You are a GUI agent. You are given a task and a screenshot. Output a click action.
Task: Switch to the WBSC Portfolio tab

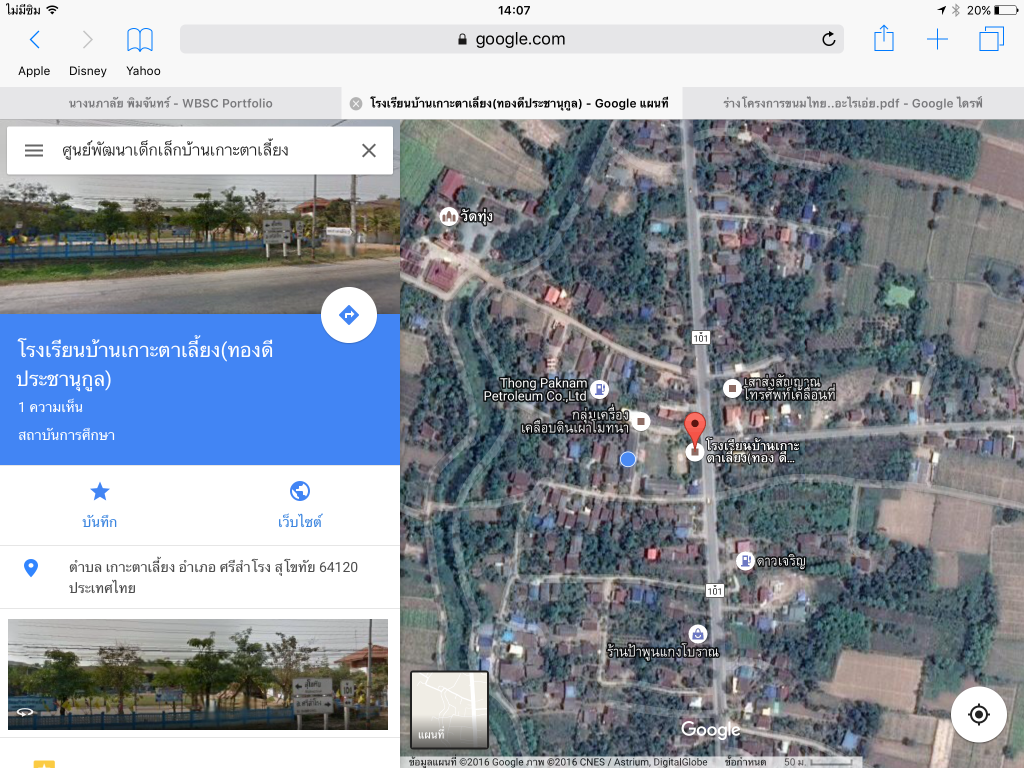(171, 103)
